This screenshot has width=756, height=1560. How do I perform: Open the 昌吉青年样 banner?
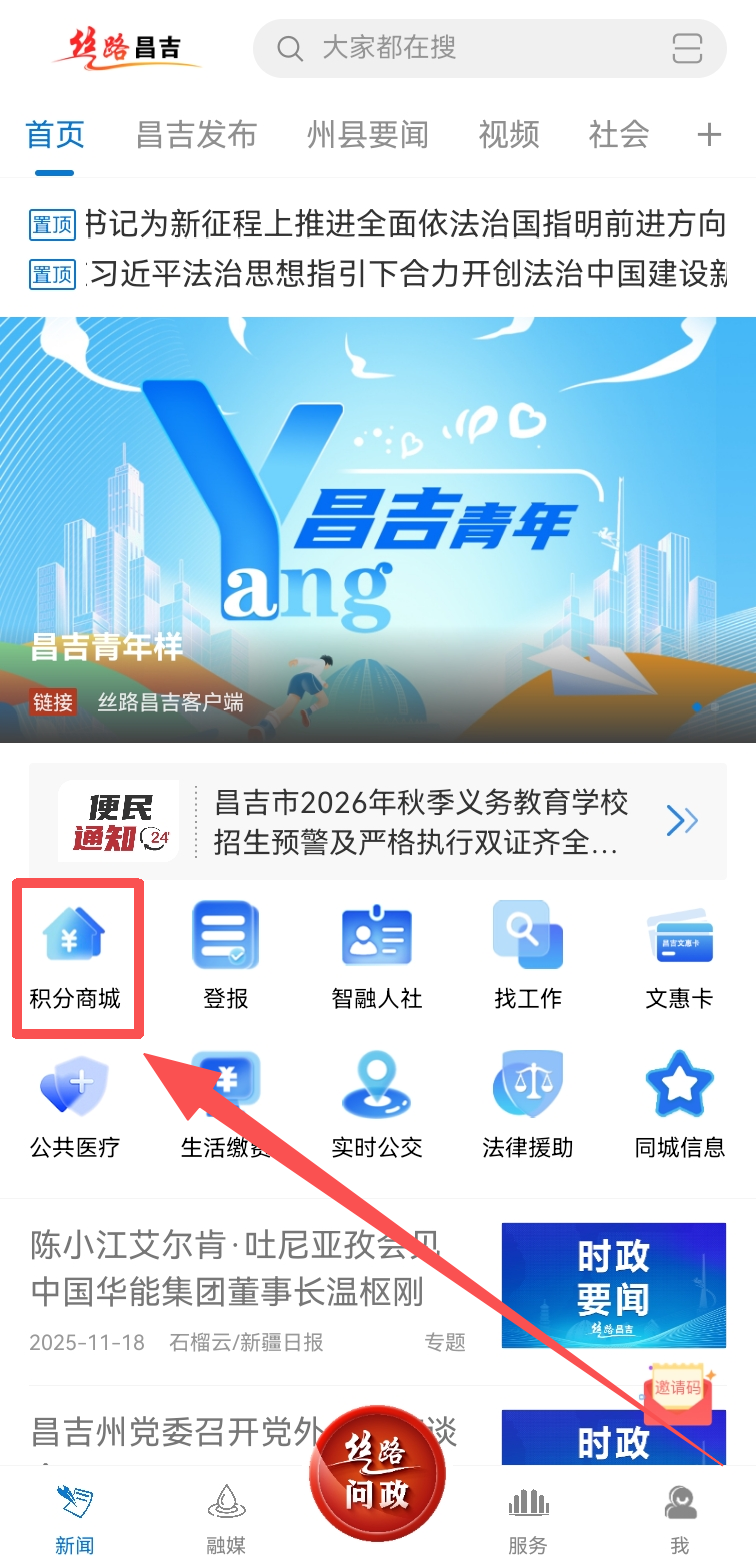(378, 530)
